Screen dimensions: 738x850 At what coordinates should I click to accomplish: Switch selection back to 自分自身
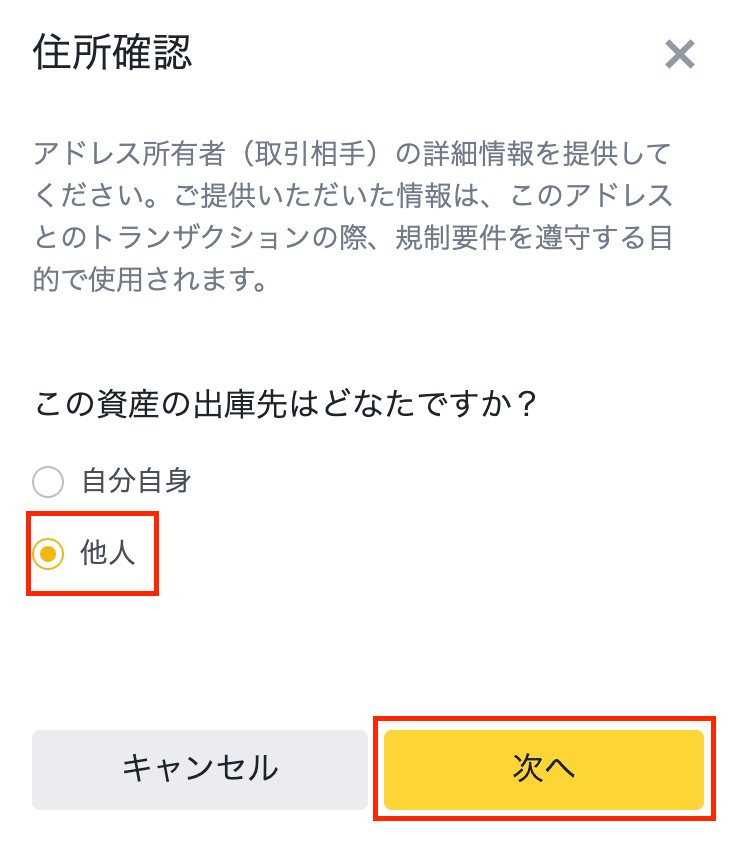46,480
